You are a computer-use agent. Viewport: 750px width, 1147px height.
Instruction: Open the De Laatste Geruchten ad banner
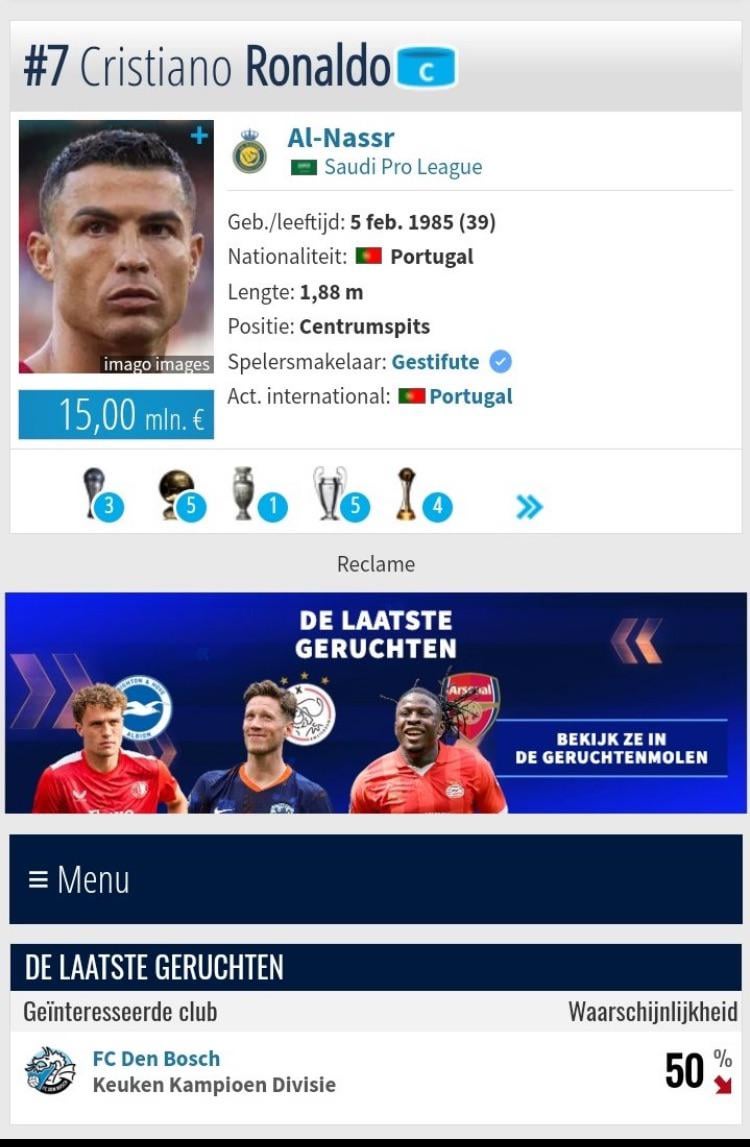click(x=375, y=702)
